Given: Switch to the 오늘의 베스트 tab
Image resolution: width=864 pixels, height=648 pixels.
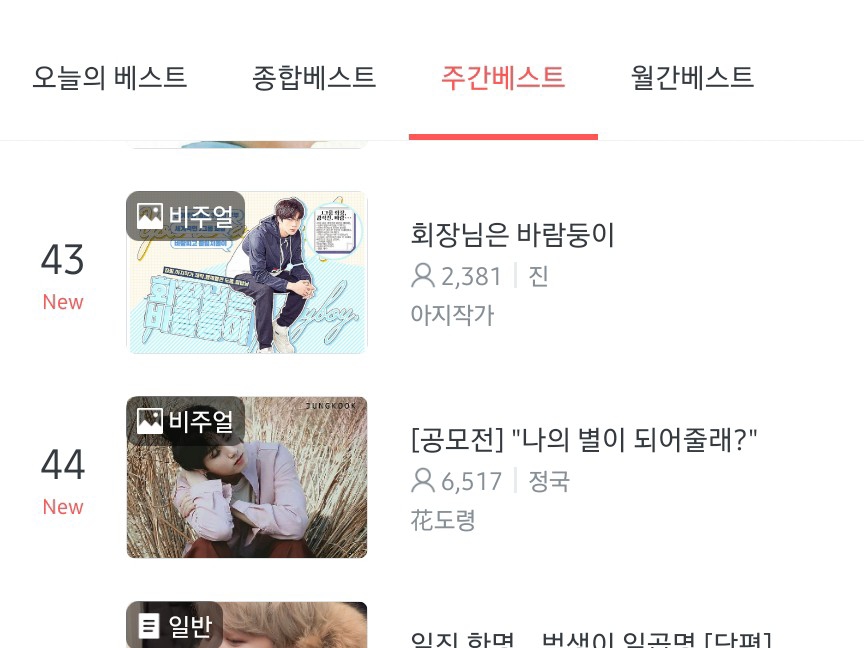Looking at the screenshot, I should coord(110,78).
